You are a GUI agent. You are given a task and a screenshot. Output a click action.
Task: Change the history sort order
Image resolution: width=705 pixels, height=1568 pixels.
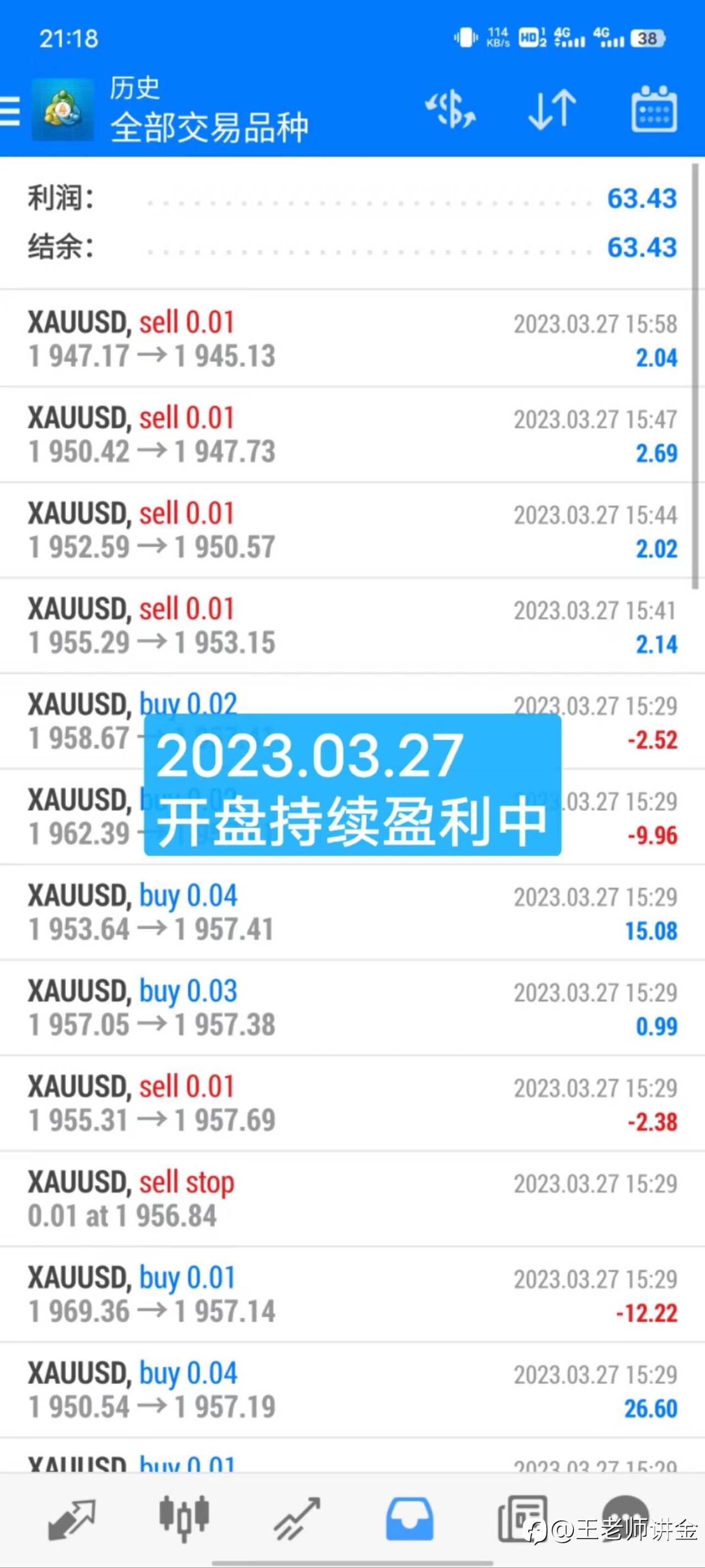click(x=552, y=110)
